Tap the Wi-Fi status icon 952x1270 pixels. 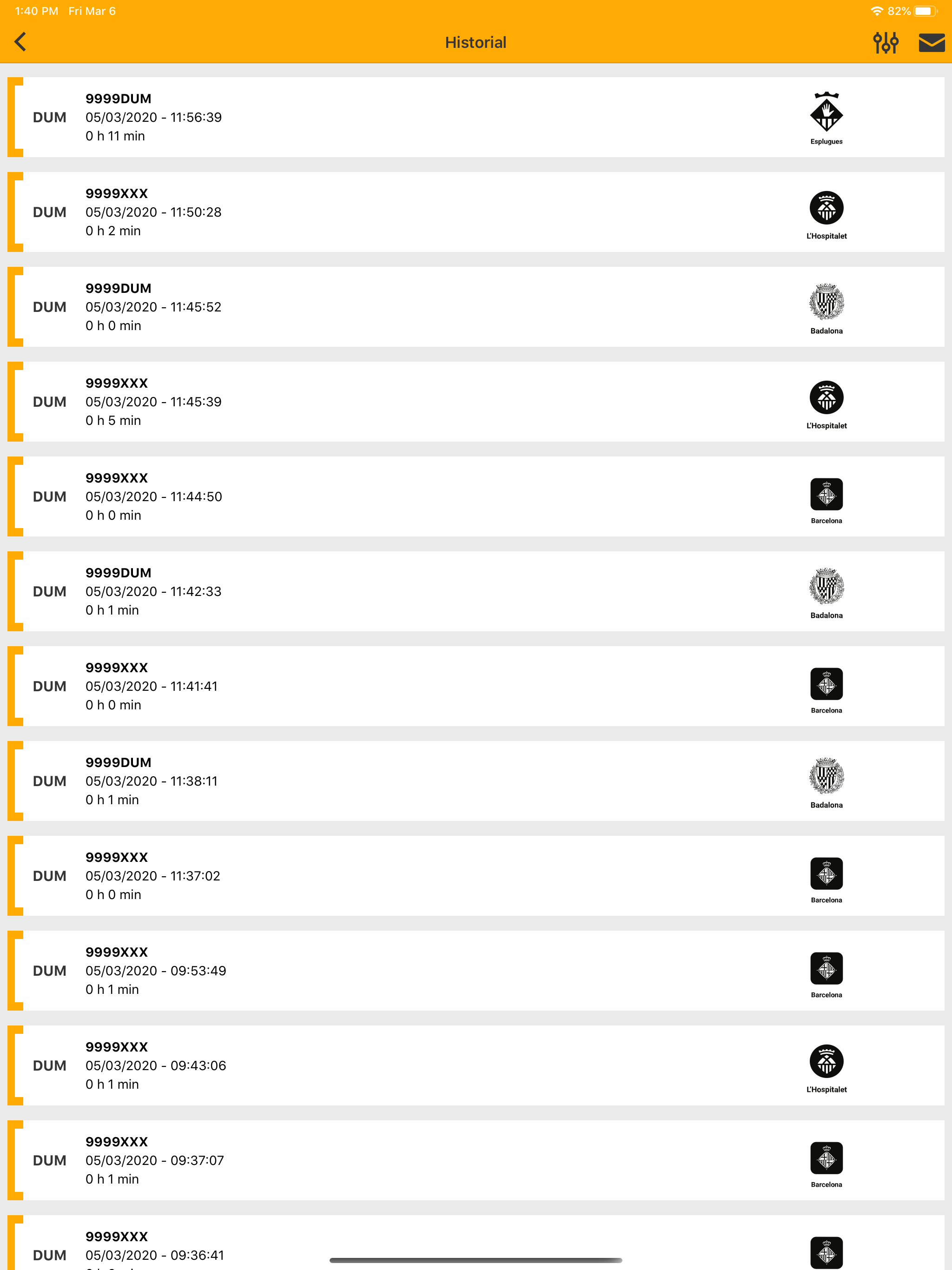[876, 10]
